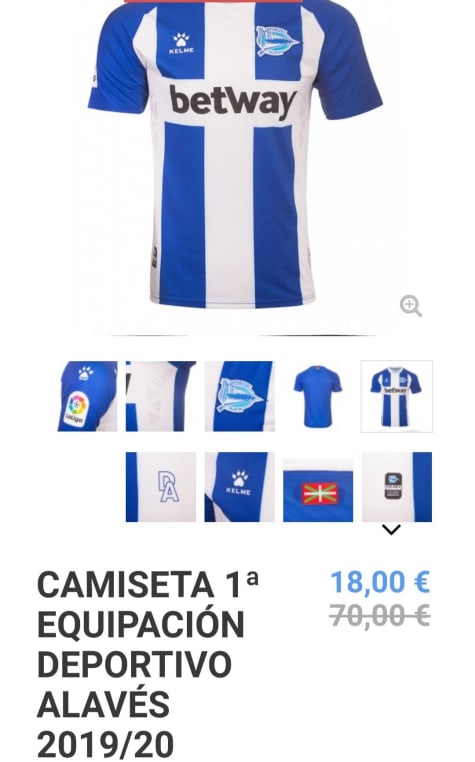Open the authenticity tag thumbnail
Viewport: 475px width, 762px height.
point(397,487)
